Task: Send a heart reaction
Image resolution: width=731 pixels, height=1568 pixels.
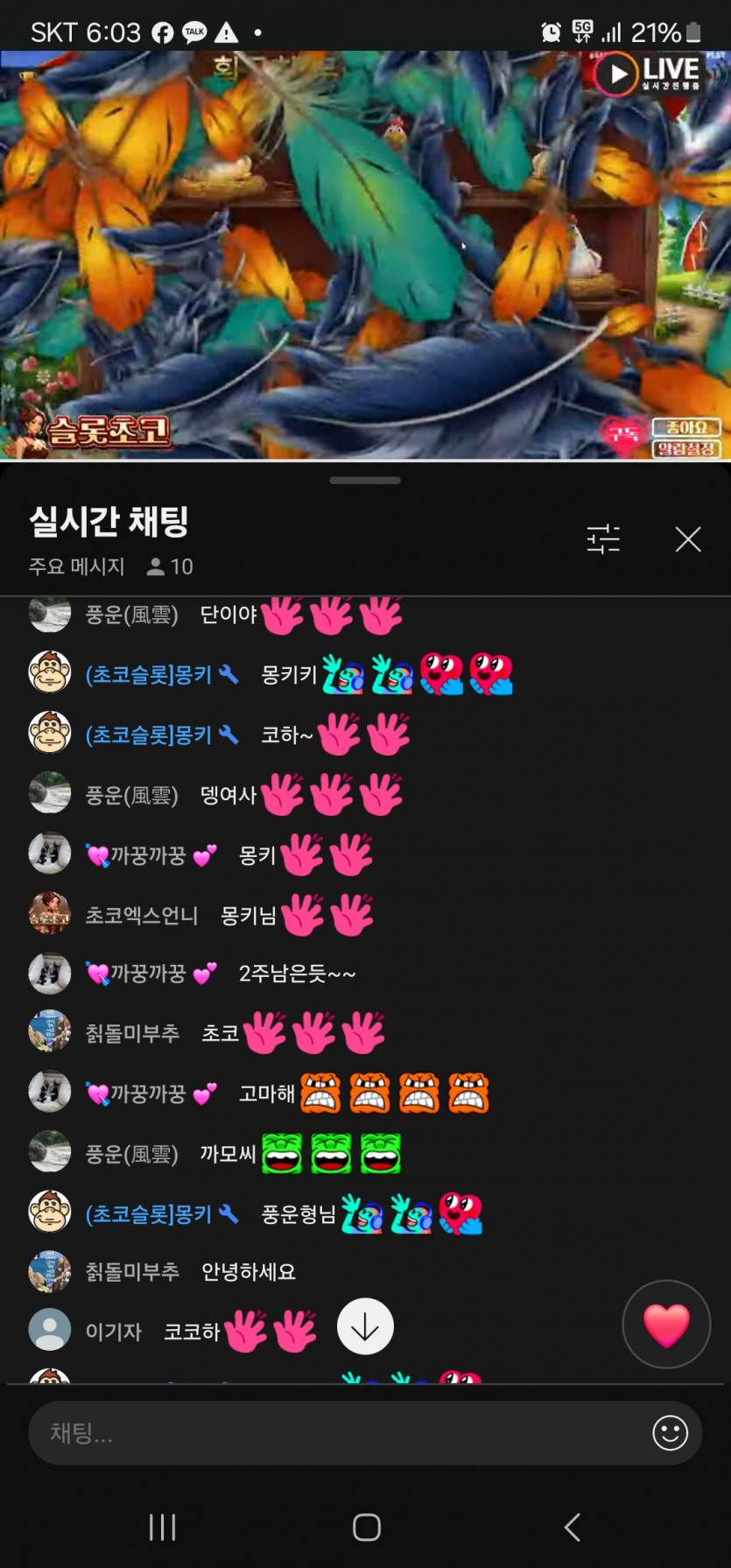Action: click(x=666, y=1325)
